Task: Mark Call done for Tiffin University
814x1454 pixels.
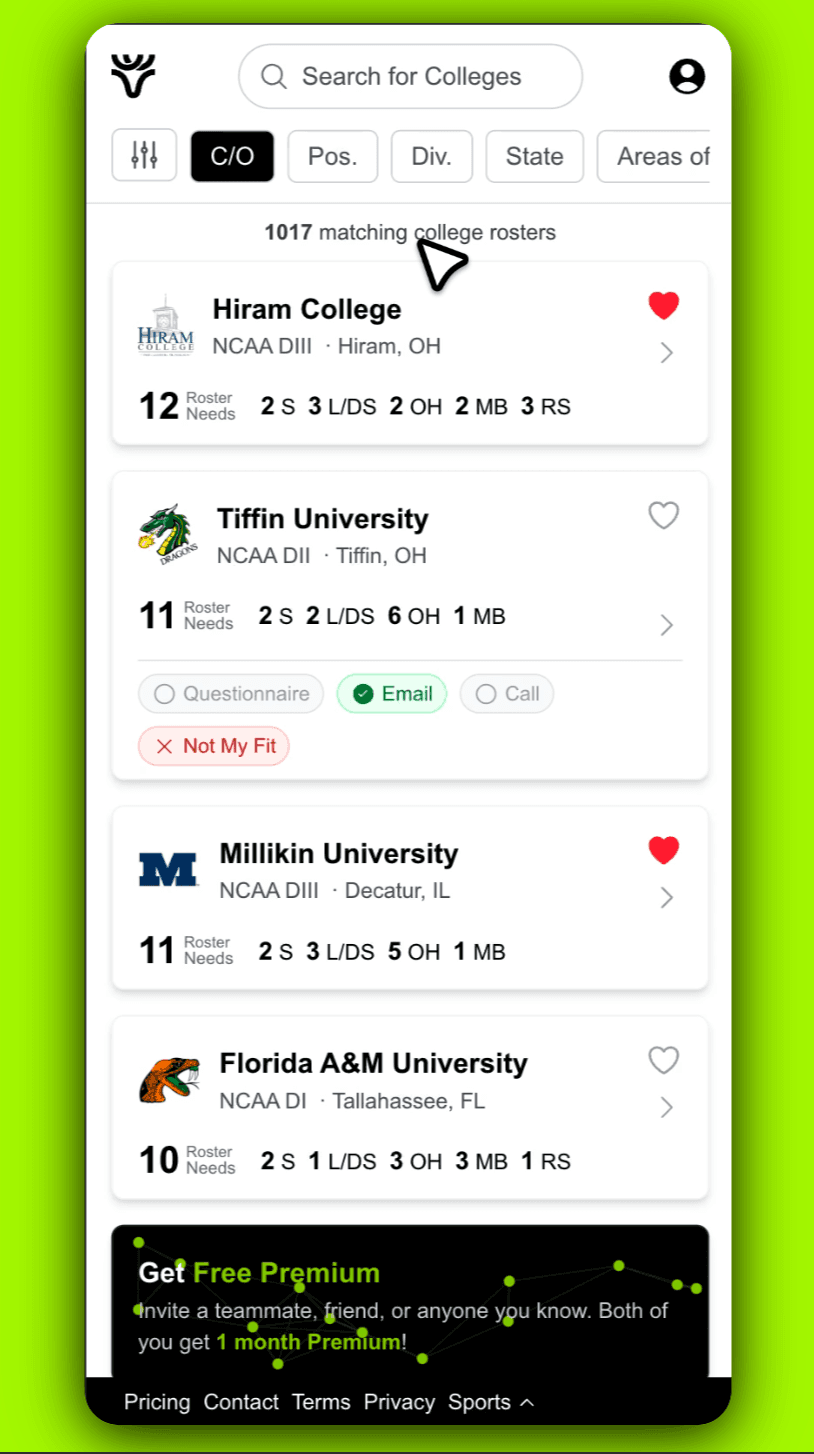Action: tap(507, 694)
